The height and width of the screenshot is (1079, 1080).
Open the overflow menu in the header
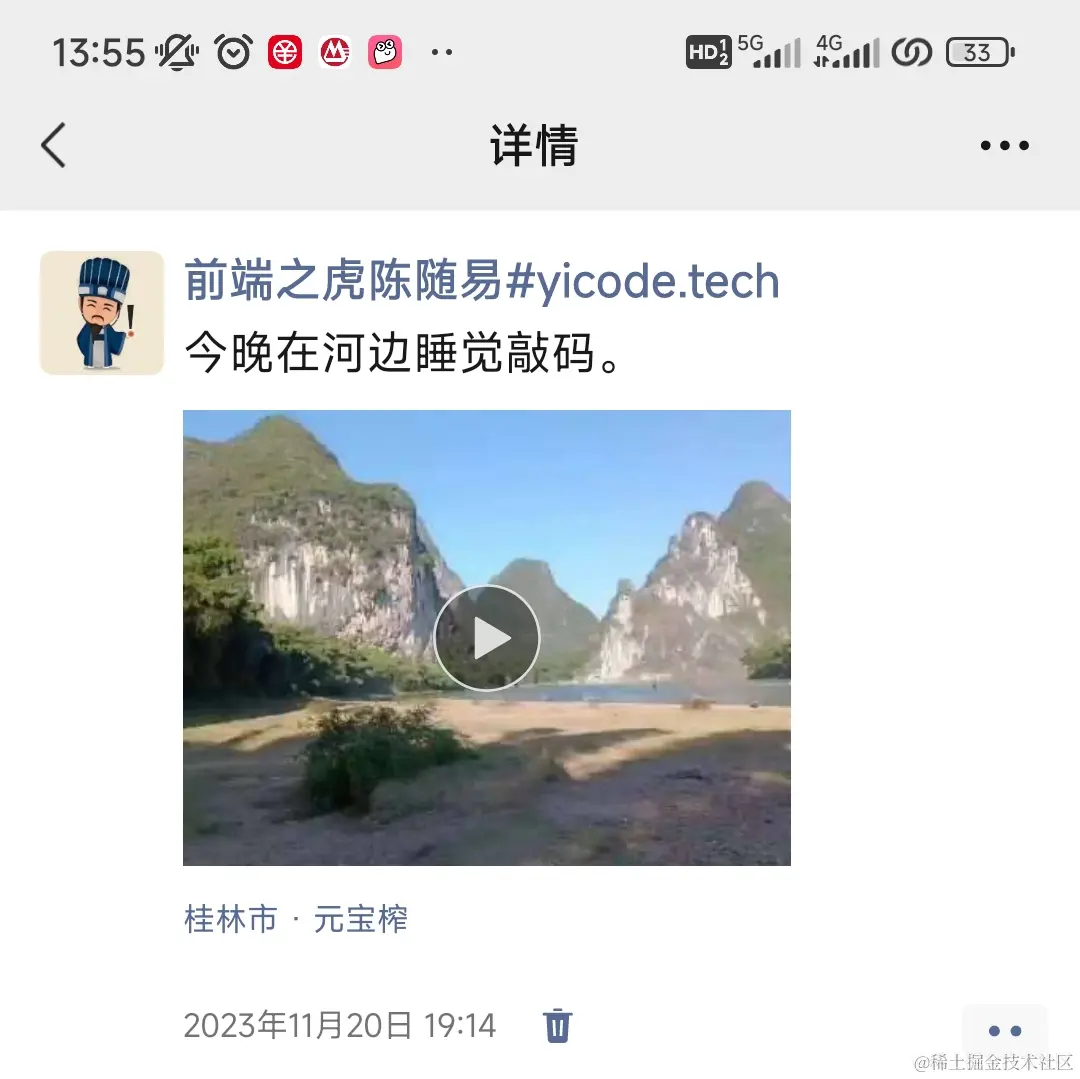1004,146
